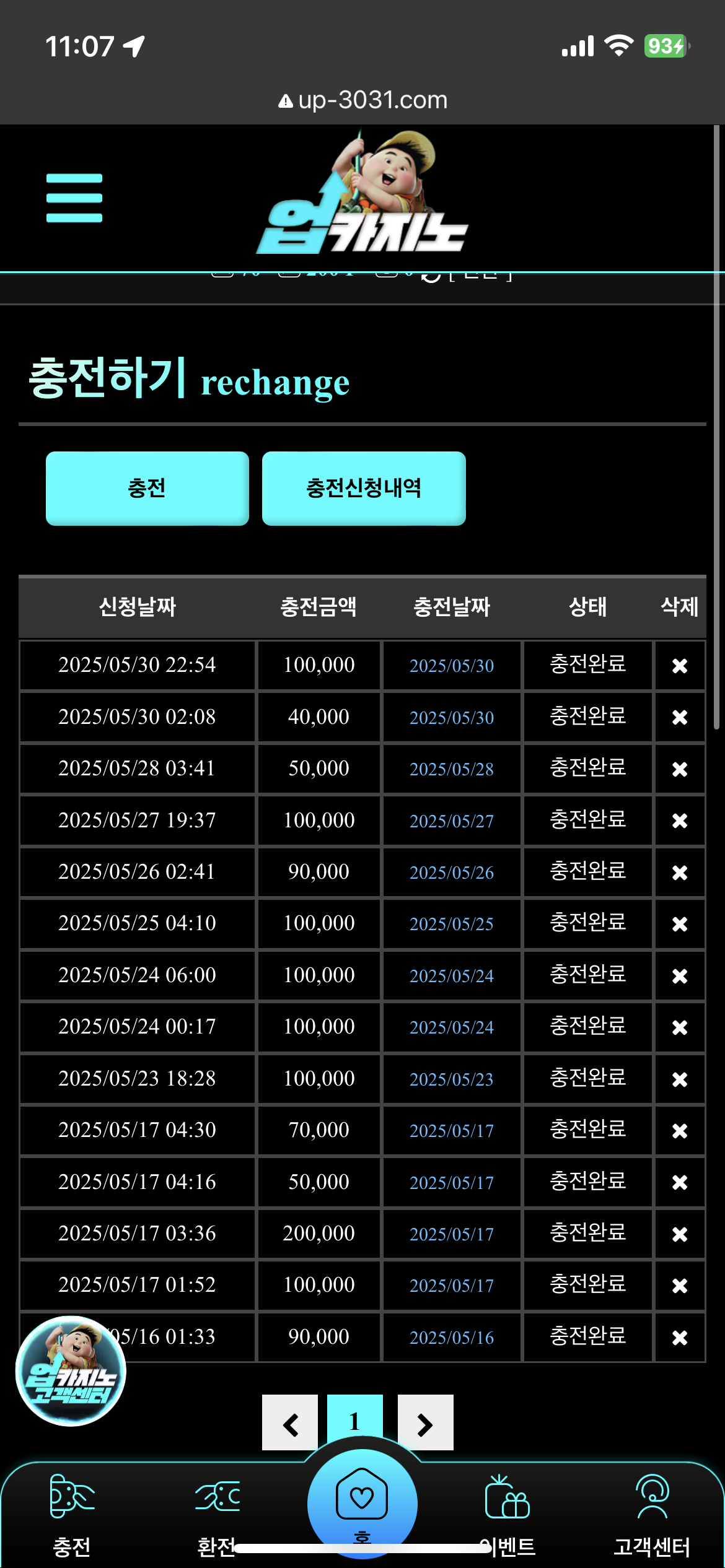725x1568 pixels.
Task: Open the 이벤트 tab
Action: (507, 1515)
